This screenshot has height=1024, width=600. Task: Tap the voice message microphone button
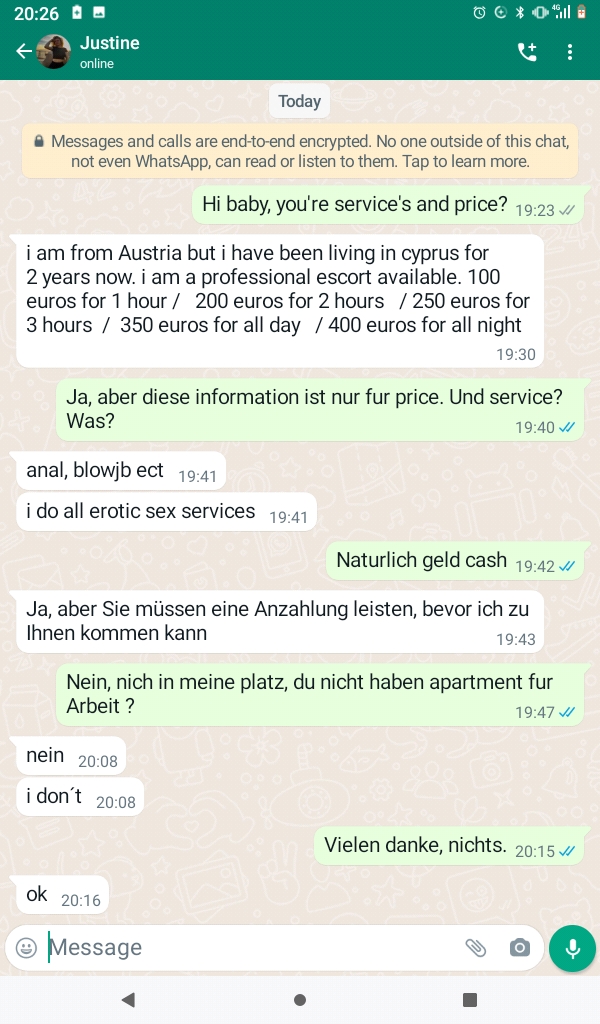[x=572, y=948]
